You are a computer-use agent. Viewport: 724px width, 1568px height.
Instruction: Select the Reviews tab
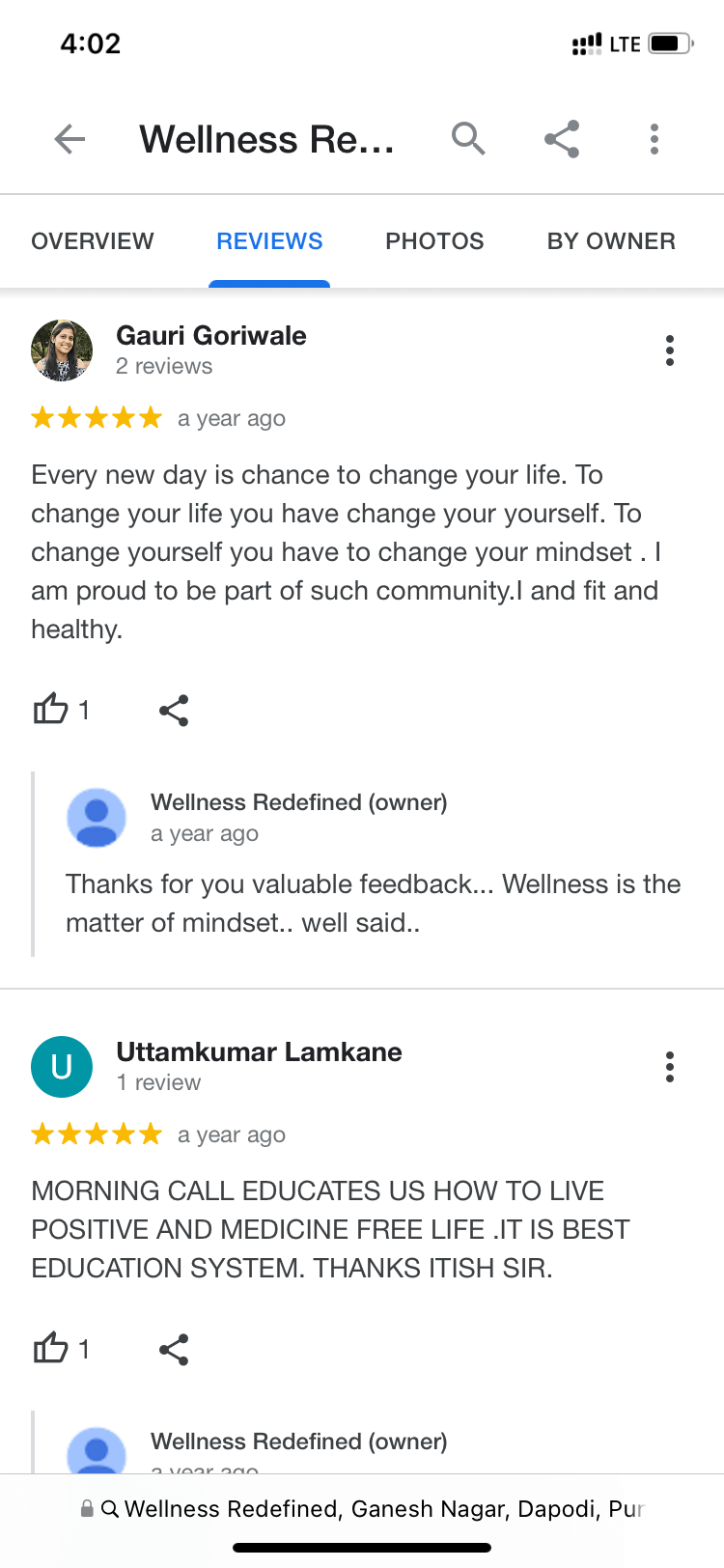click(x=269, y=241)
